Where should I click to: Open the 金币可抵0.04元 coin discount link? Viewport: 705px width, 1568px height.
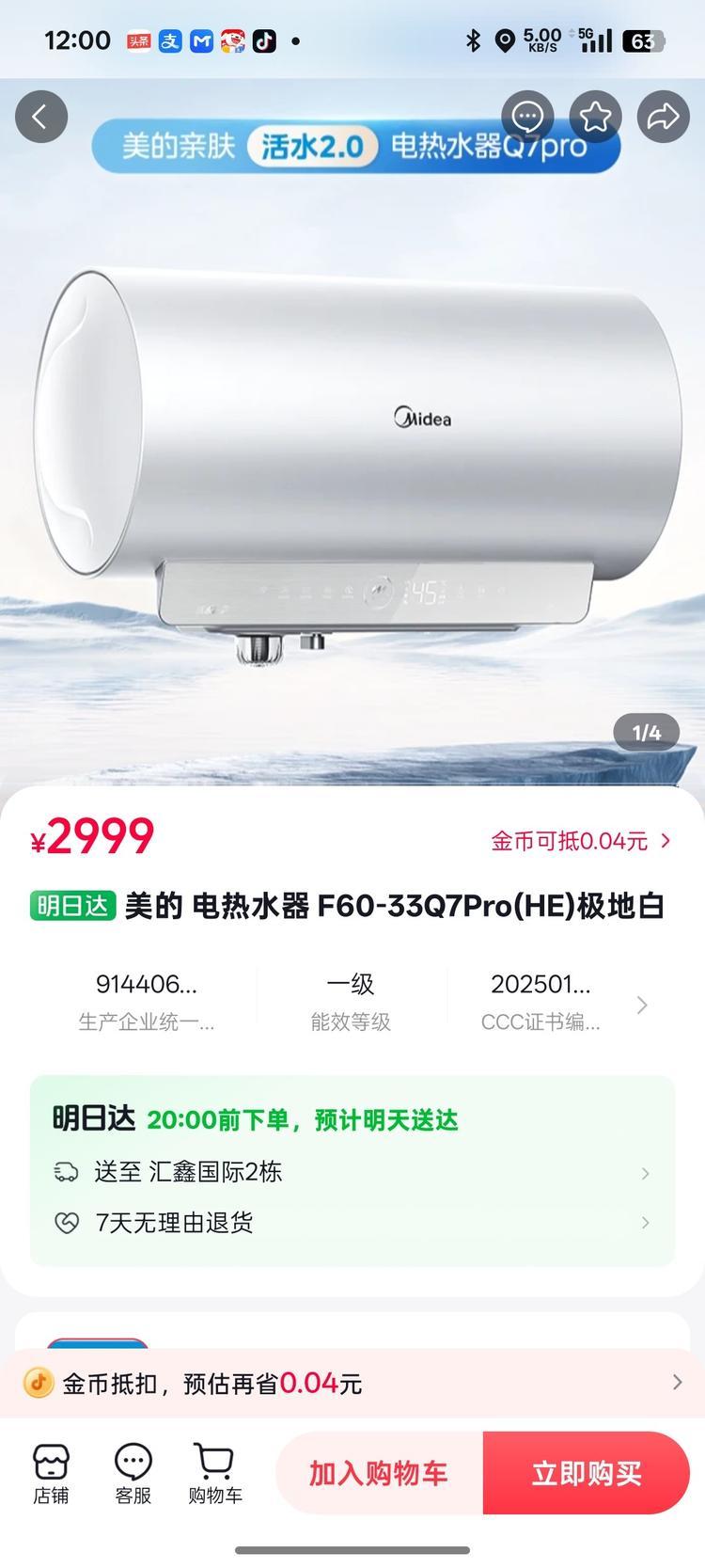580,841
